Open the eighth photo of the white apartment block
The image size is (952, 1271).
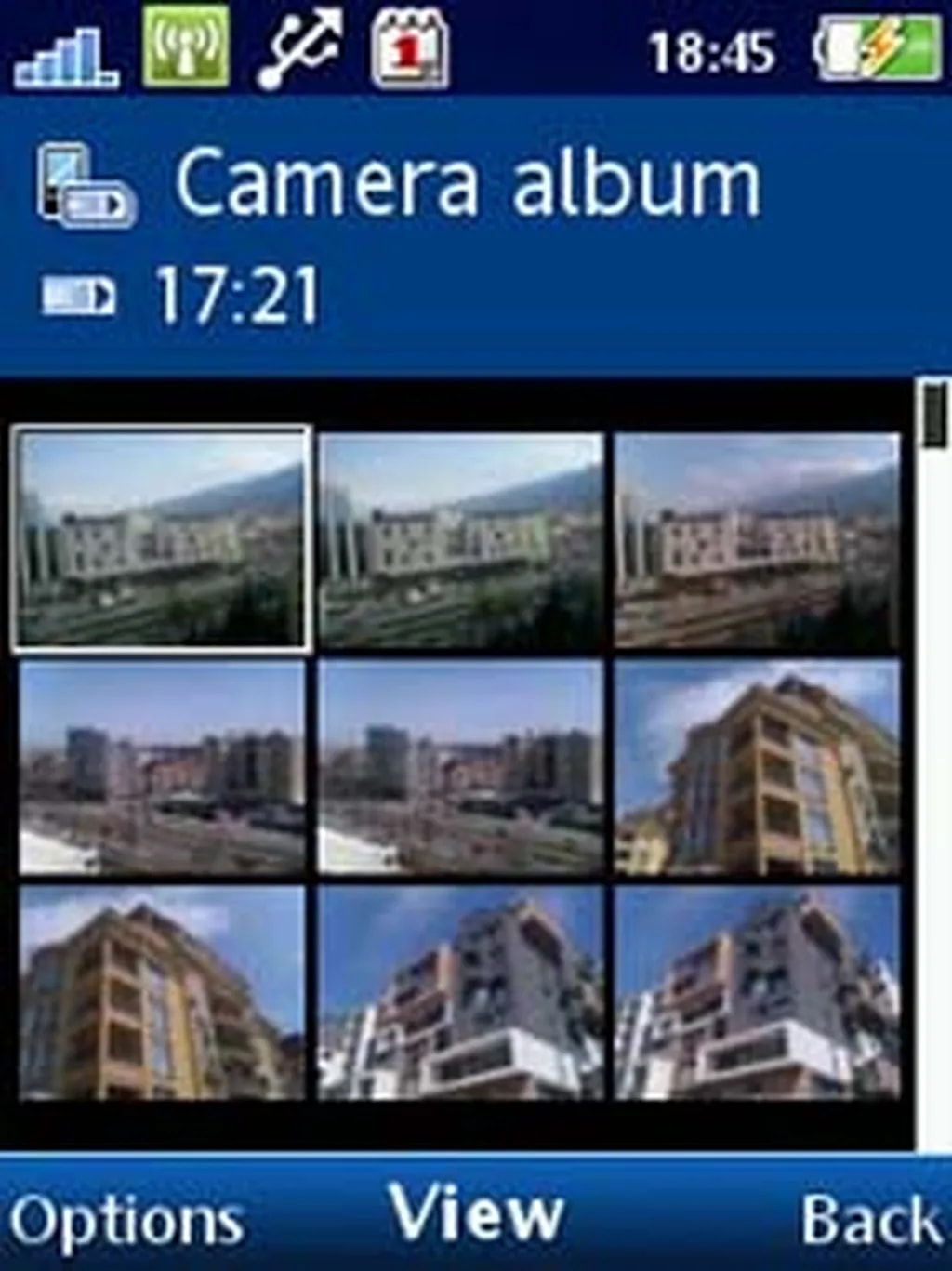pos(460,992)
